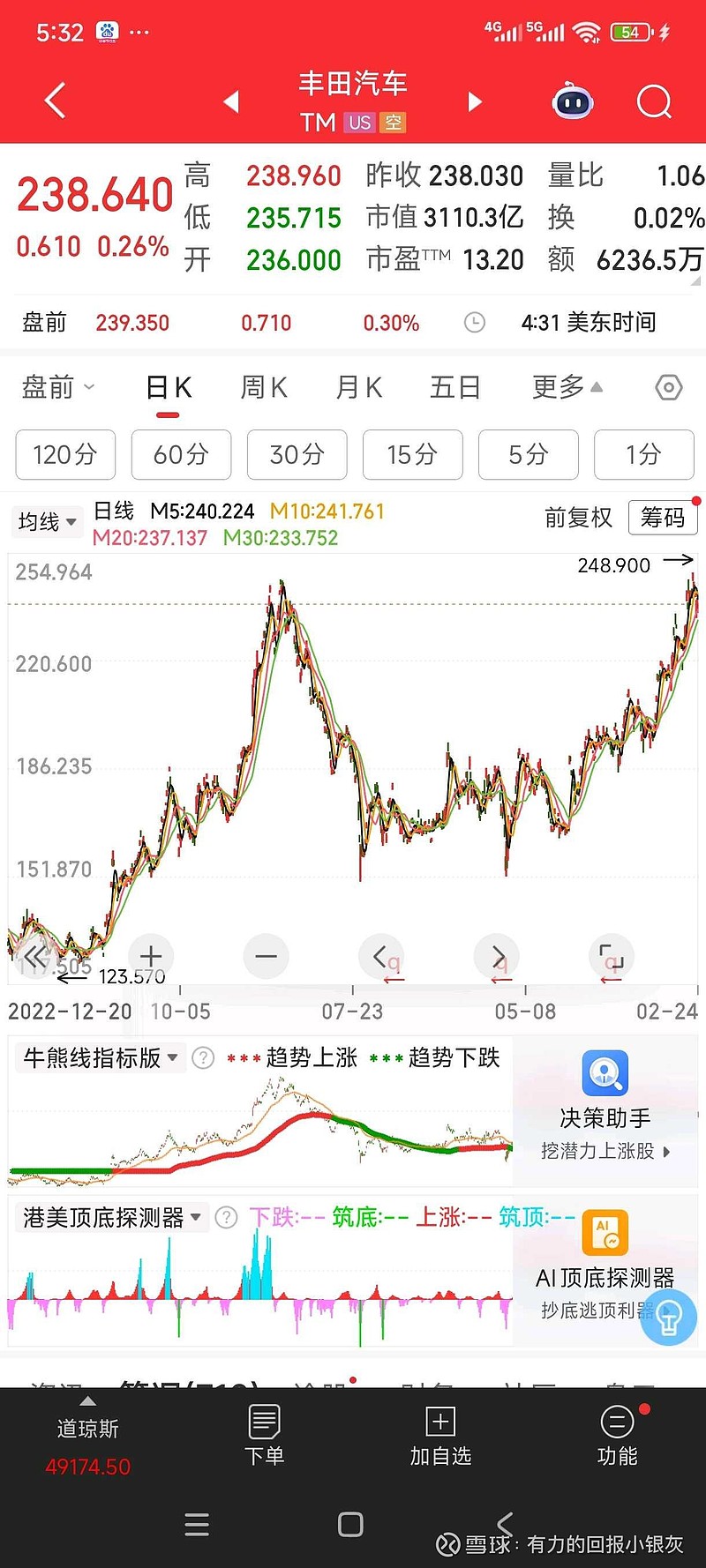This screenshot has height=1568, width=706.
Task: Expand the 牛熊线指标版 indicator dropdown
Action: coord(99,1057)
